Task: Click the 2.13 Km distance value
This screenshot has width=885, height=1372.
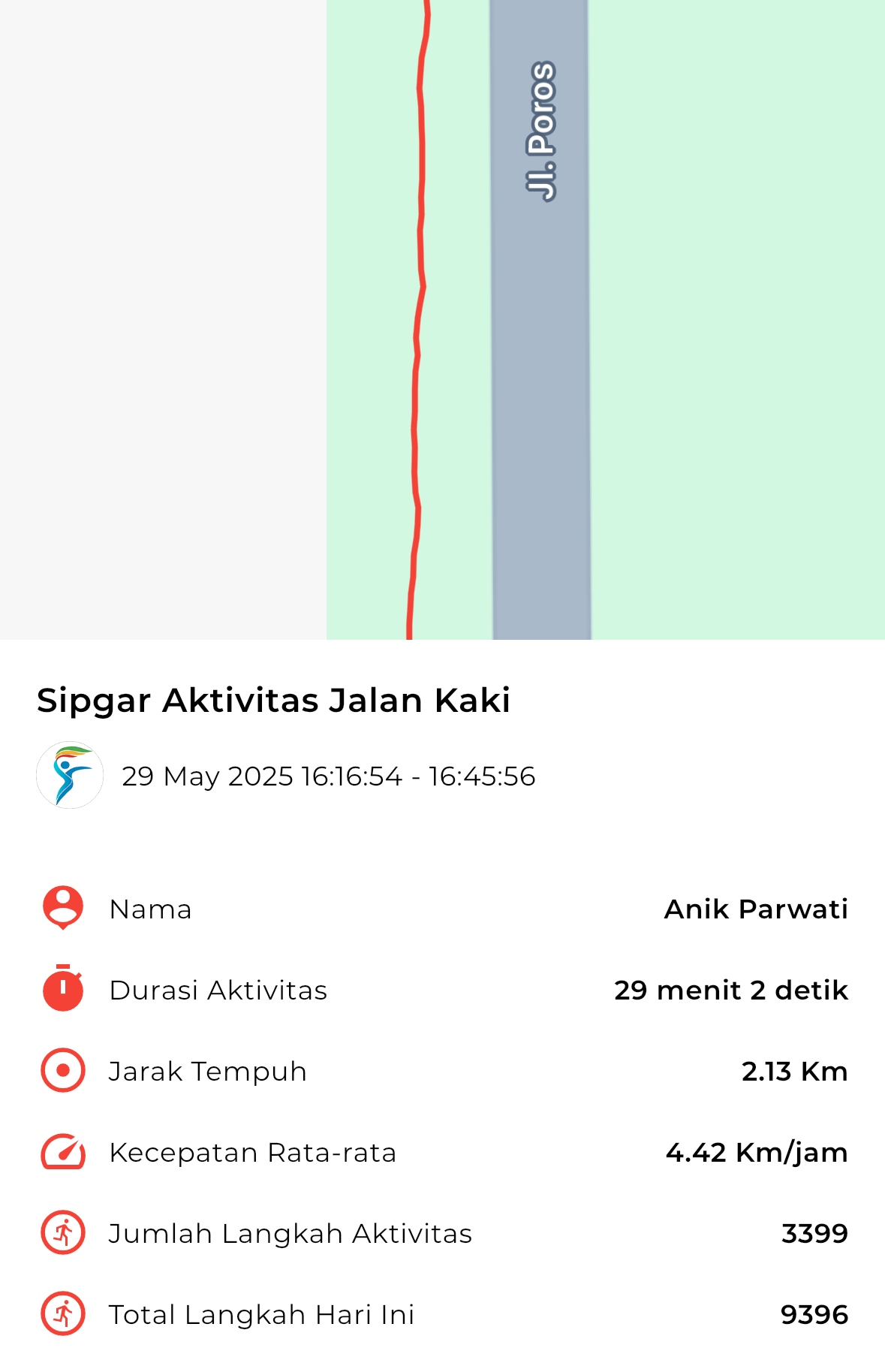Action: click(x=793, y=1071)
